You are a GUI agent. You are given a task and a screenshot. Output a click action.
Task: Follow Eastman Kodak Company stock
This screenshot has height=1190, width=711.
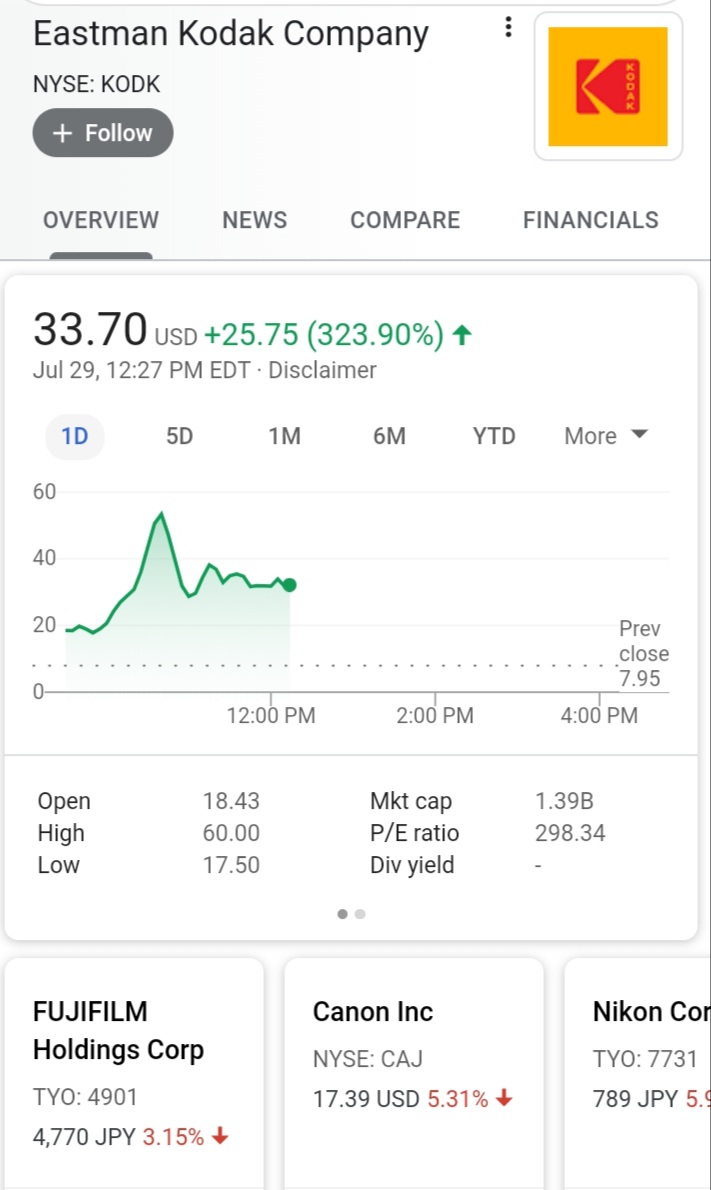(x=102, y=133)
